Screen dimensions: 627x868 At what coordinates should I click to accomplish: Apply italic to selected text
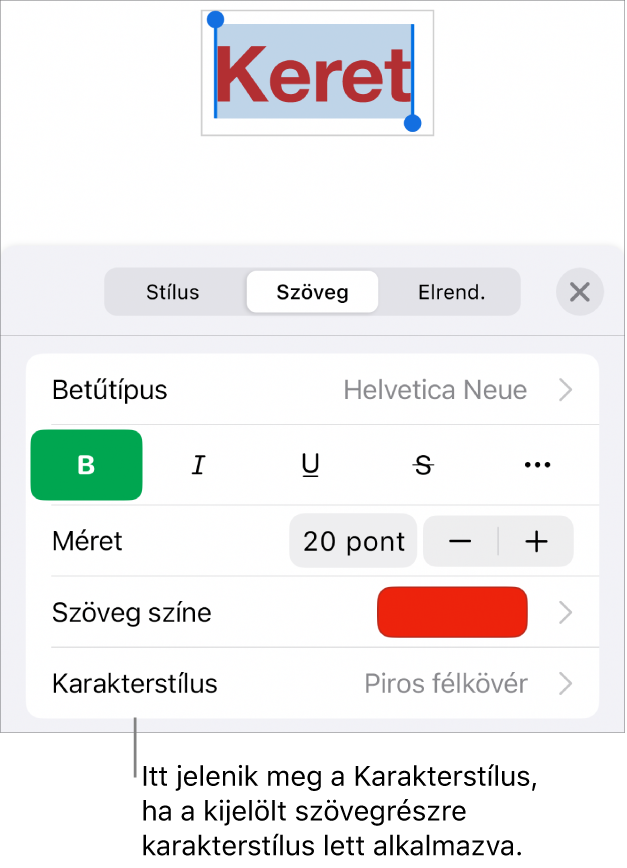coord(199,465)
